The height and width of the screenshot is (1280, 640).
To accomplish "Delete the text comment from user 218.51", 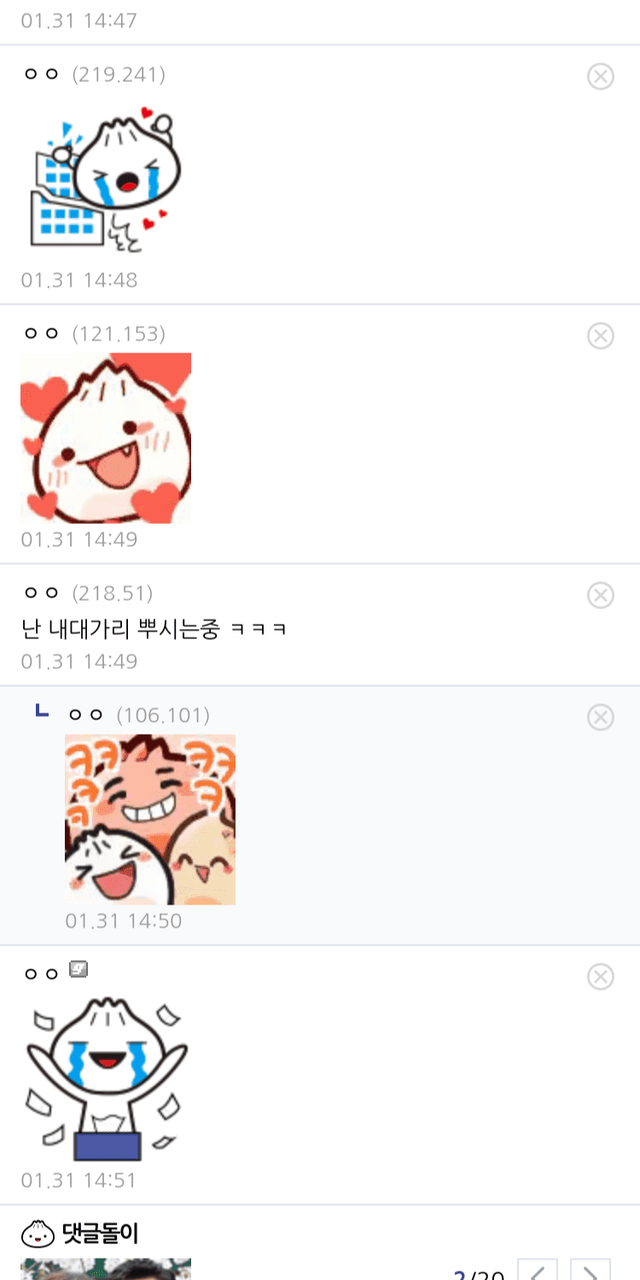I will (x=600, y=596).
